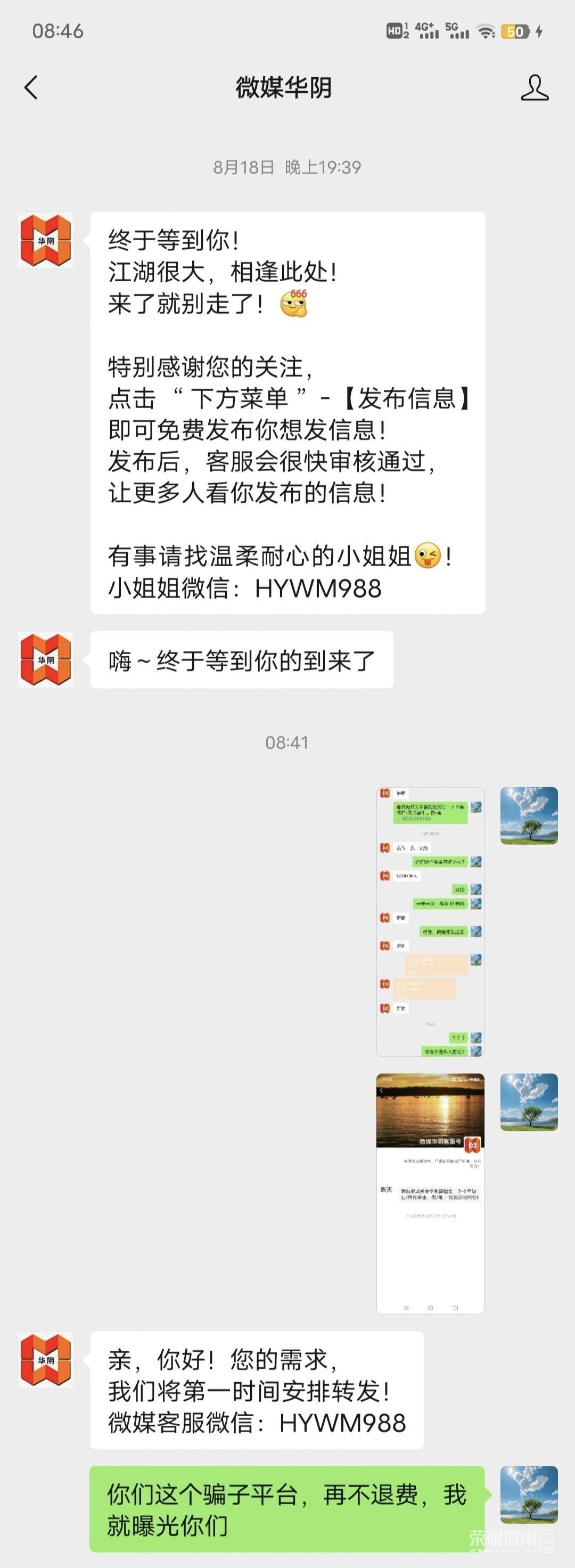Open the 微媒华阴 account profile icon
Screen dimensions: 575x1568
[534, 88]
